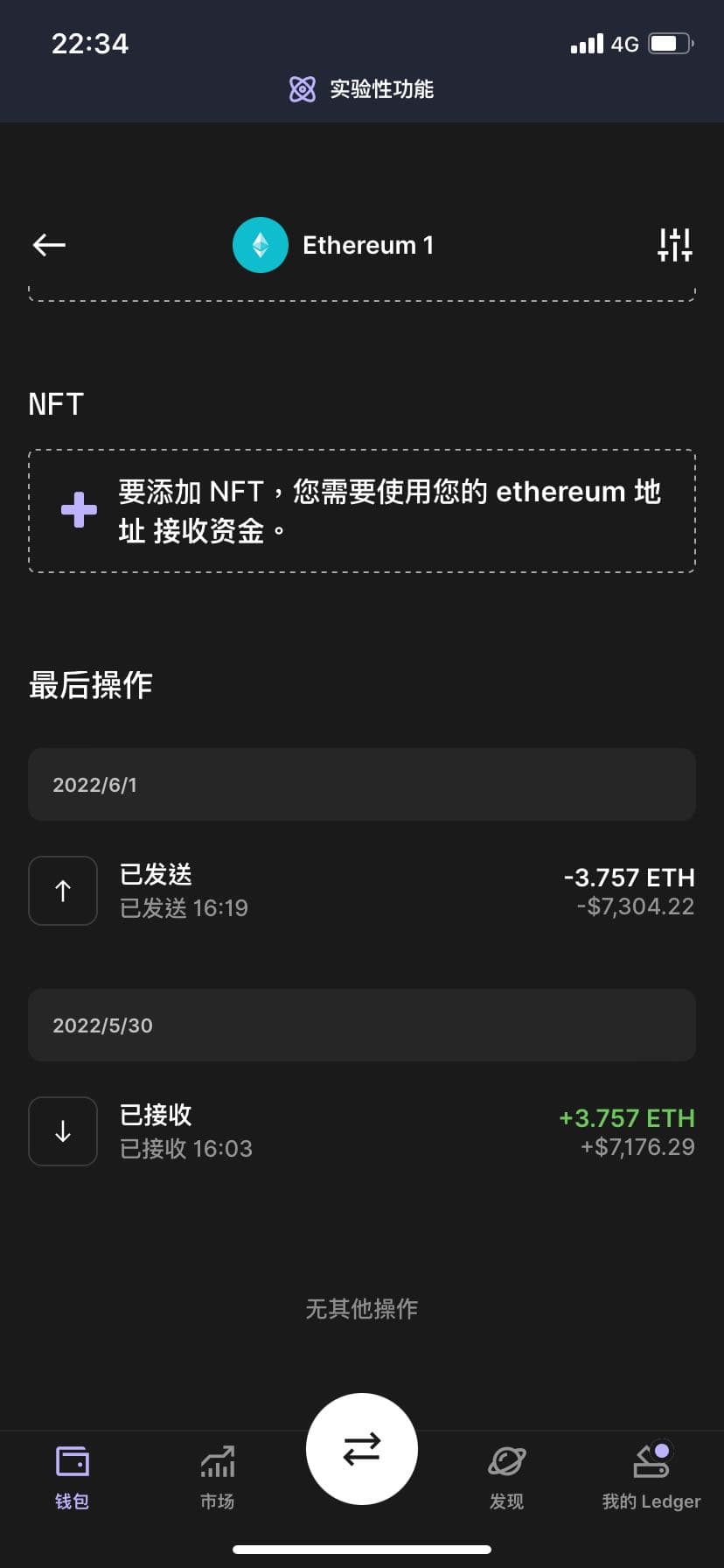Screen dimensions: 724x1568
Task: Select the 2022/5/30 date header row
Action: point(361,1025)
